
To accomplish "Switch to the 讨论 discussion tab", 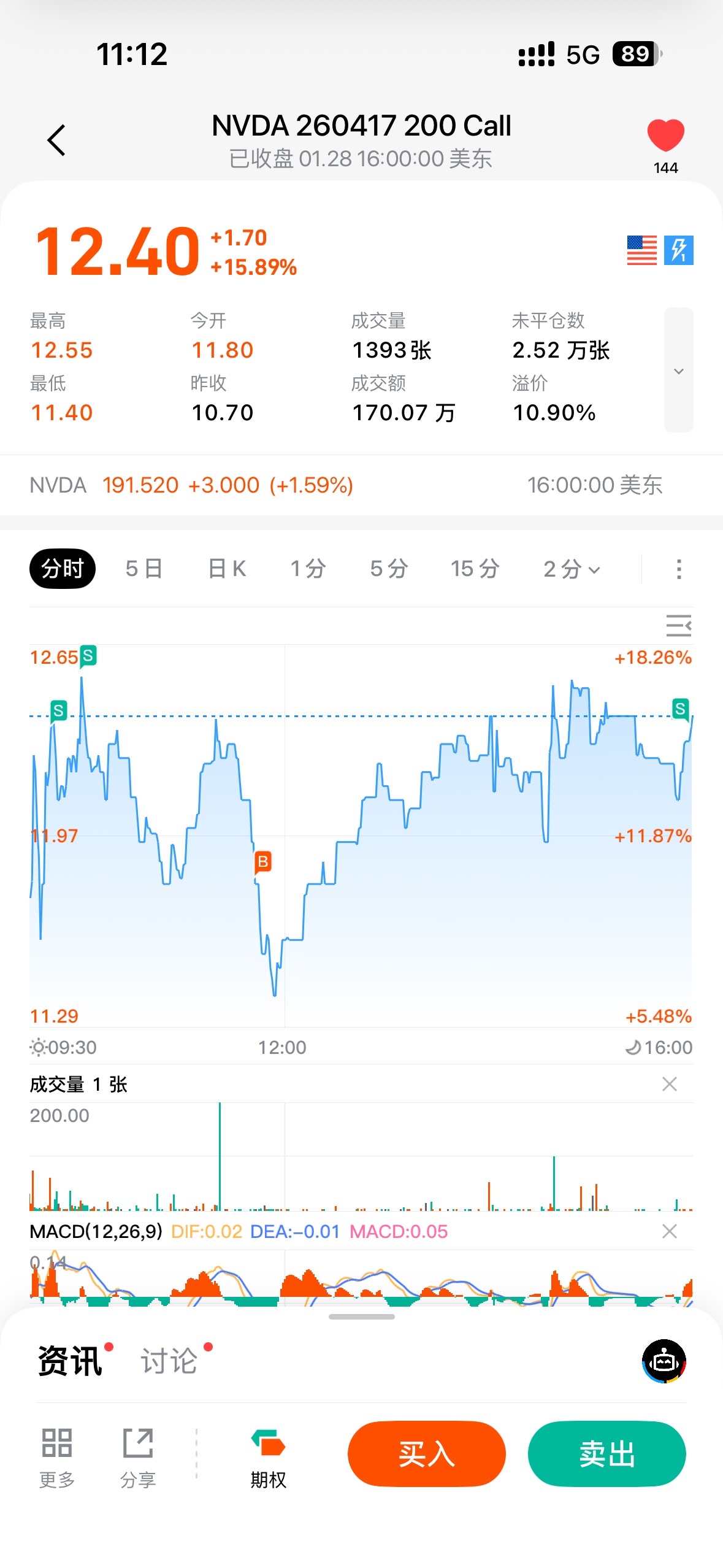I will coord(169,1361).
